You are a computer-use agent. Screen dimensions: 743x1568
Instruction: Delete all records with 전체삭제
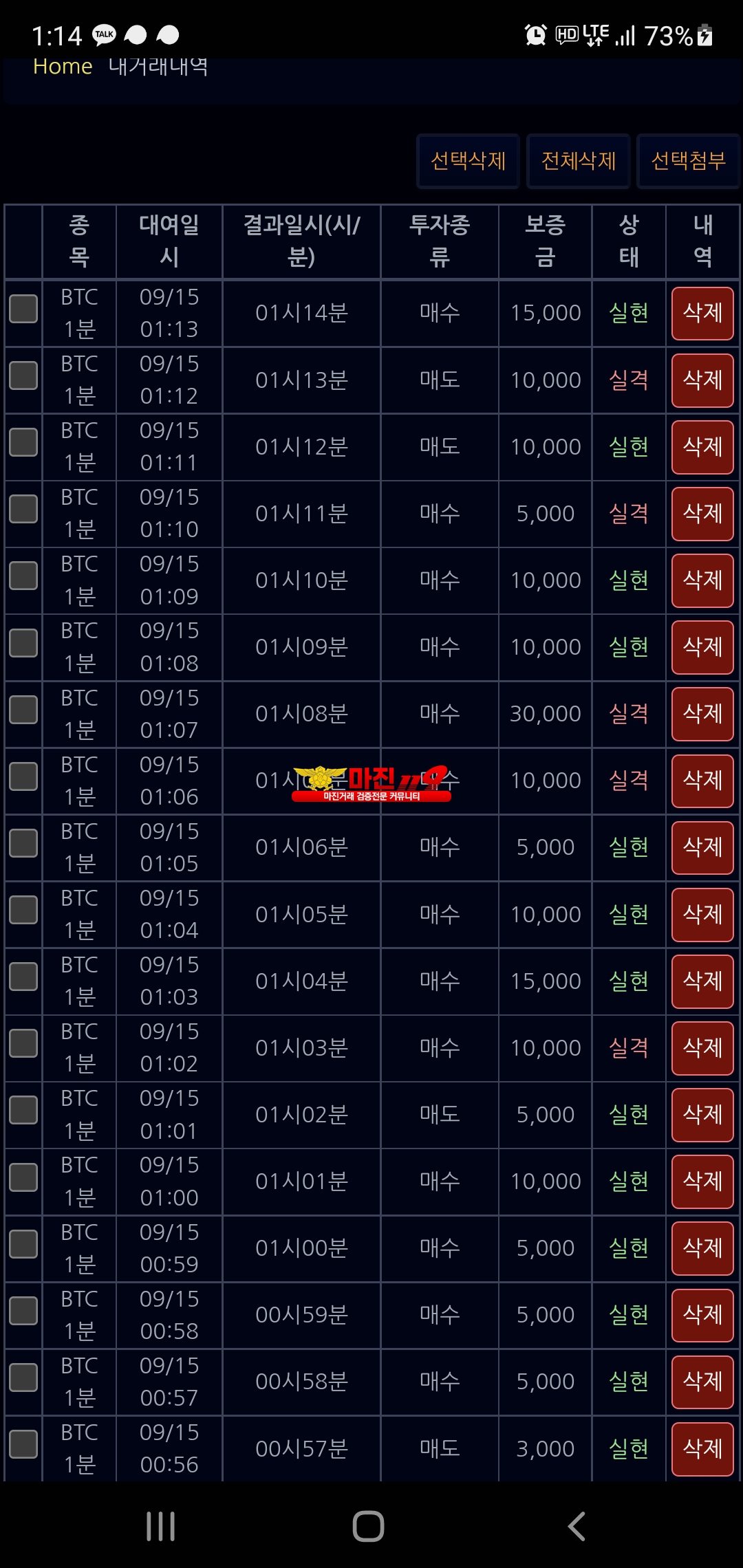tap(578, 161)
